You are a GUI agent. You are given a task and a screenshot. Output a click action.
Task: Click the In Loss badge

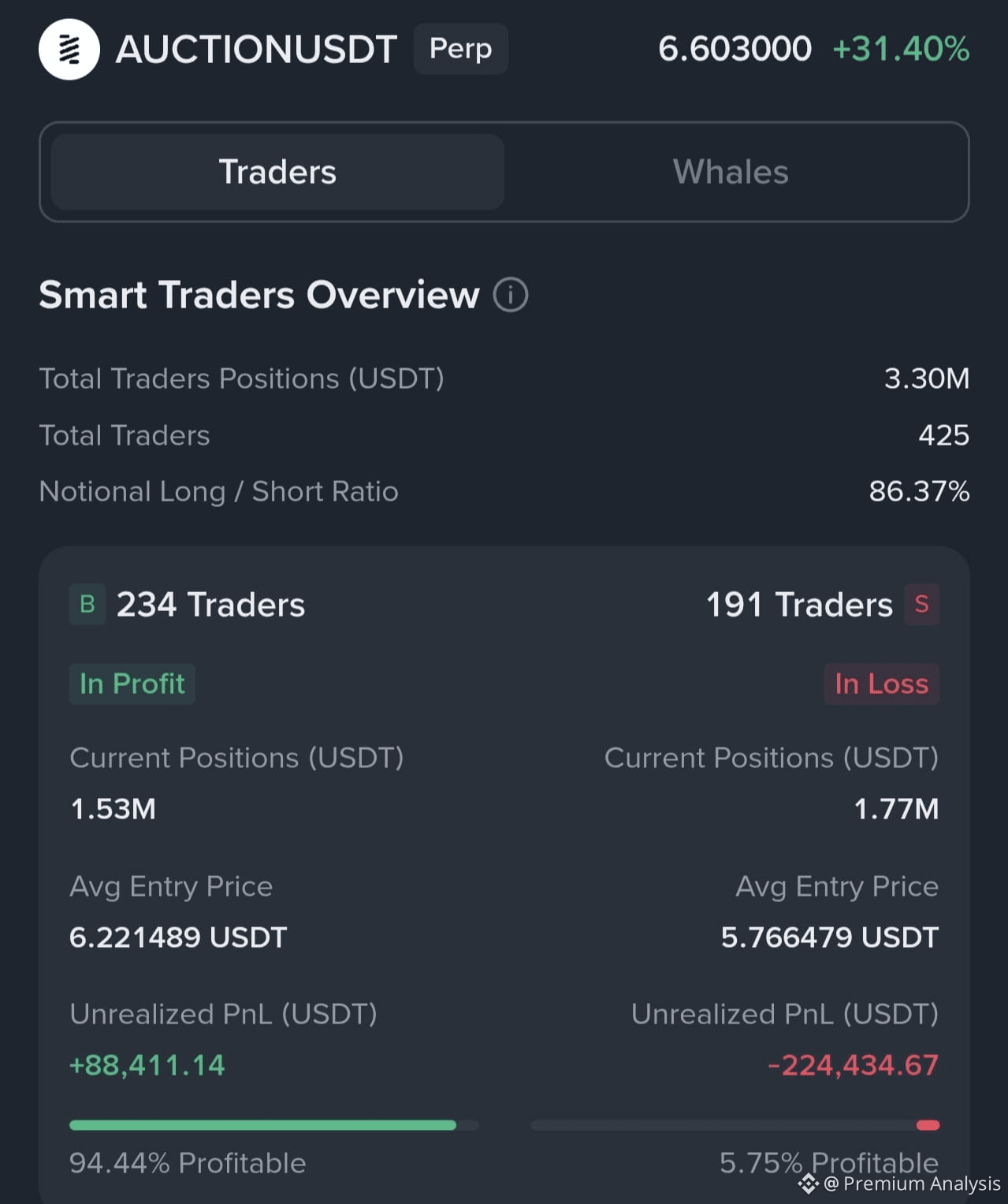coord(881,684)
